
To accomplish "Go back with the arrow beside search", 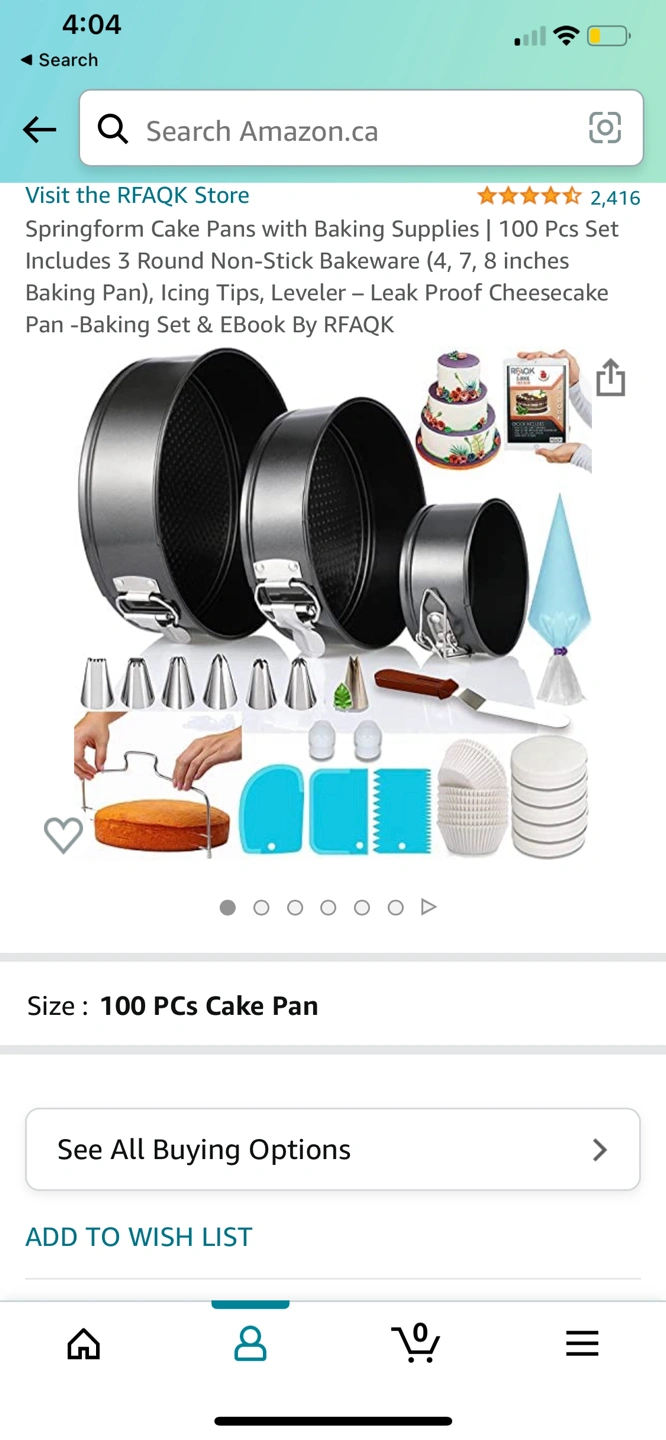I will coord(40,129).
